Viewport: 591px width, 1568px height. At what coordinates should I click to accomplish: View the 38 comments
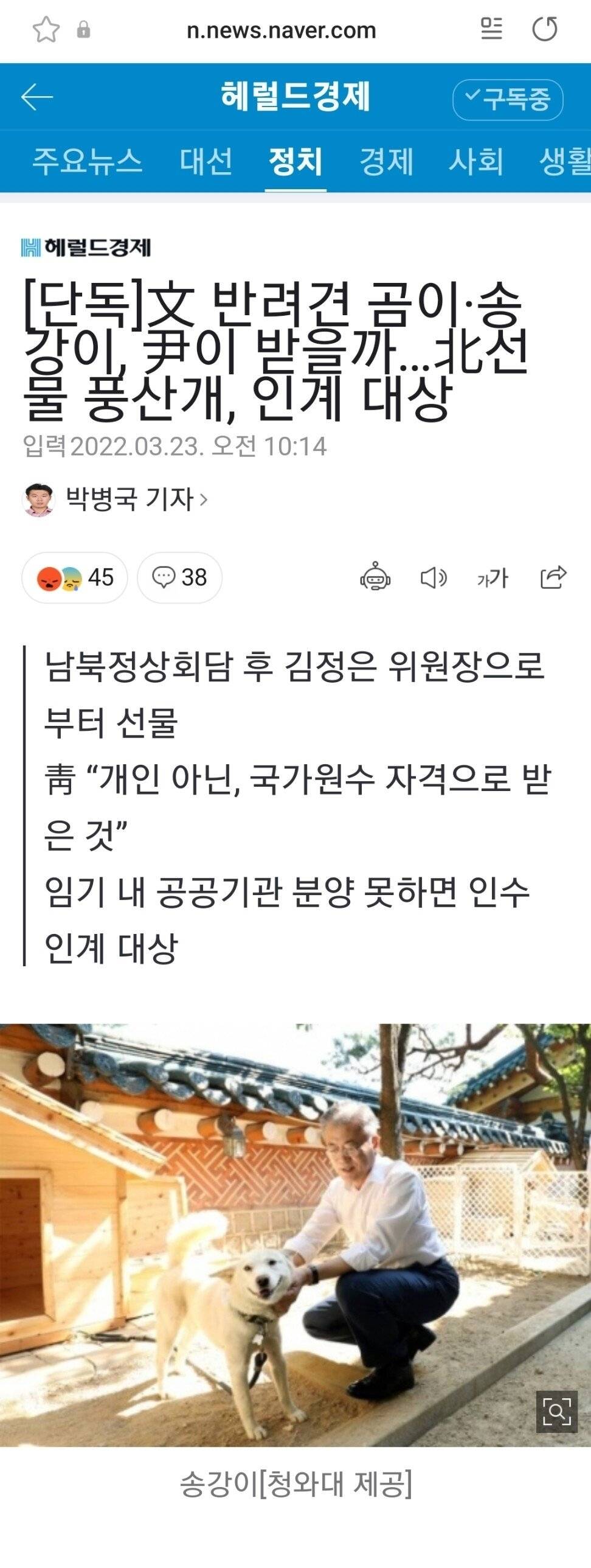pyautogui.click(x=179, y=577)
